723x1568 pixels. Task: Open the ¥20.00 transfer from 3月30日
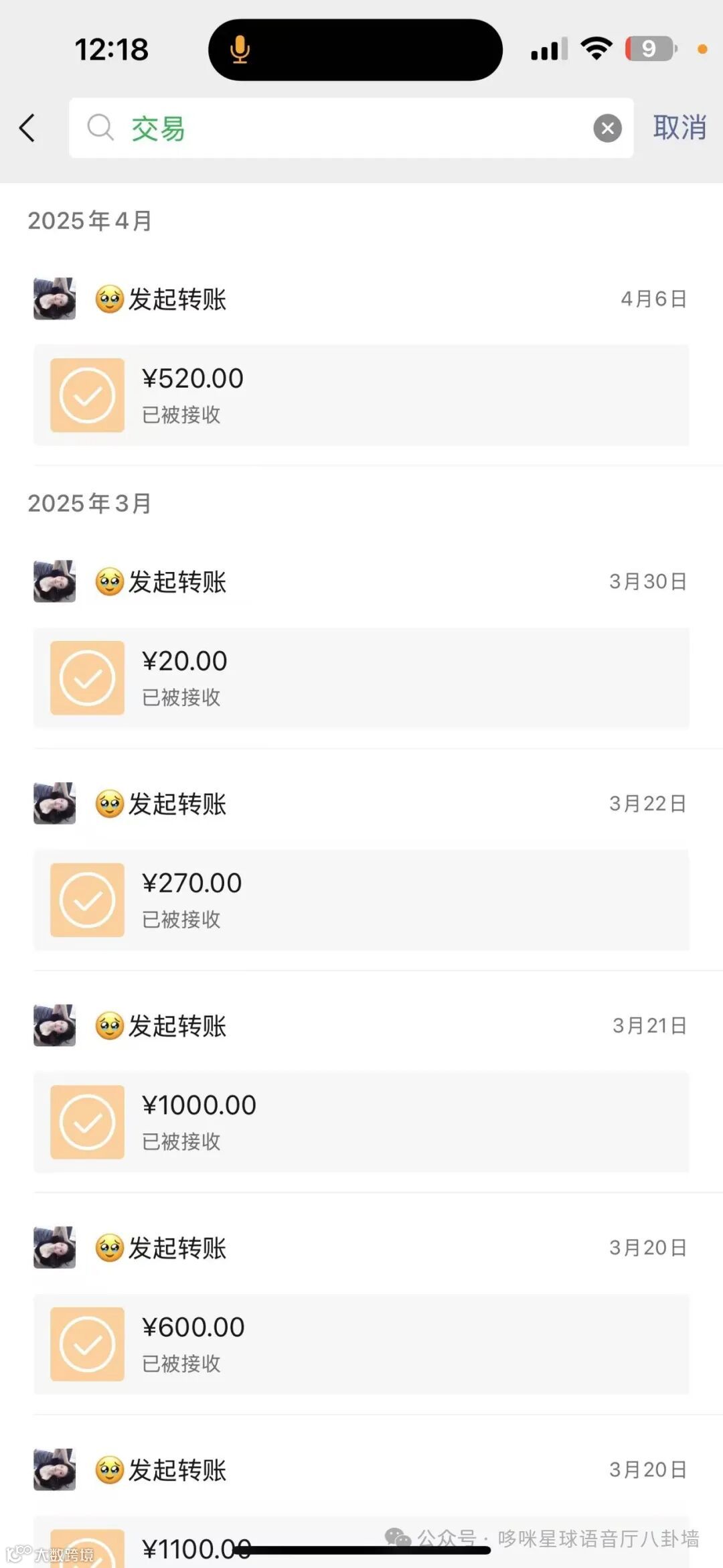tap(361, 678)
